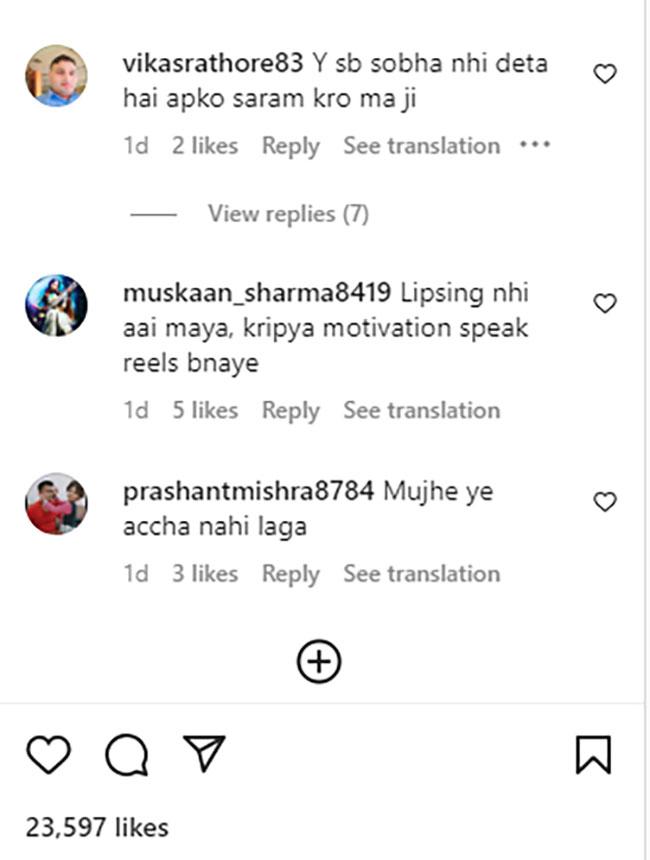Open more options on vikasrathore83's comment
Screen dimensions: 650x860
(535, 146)
